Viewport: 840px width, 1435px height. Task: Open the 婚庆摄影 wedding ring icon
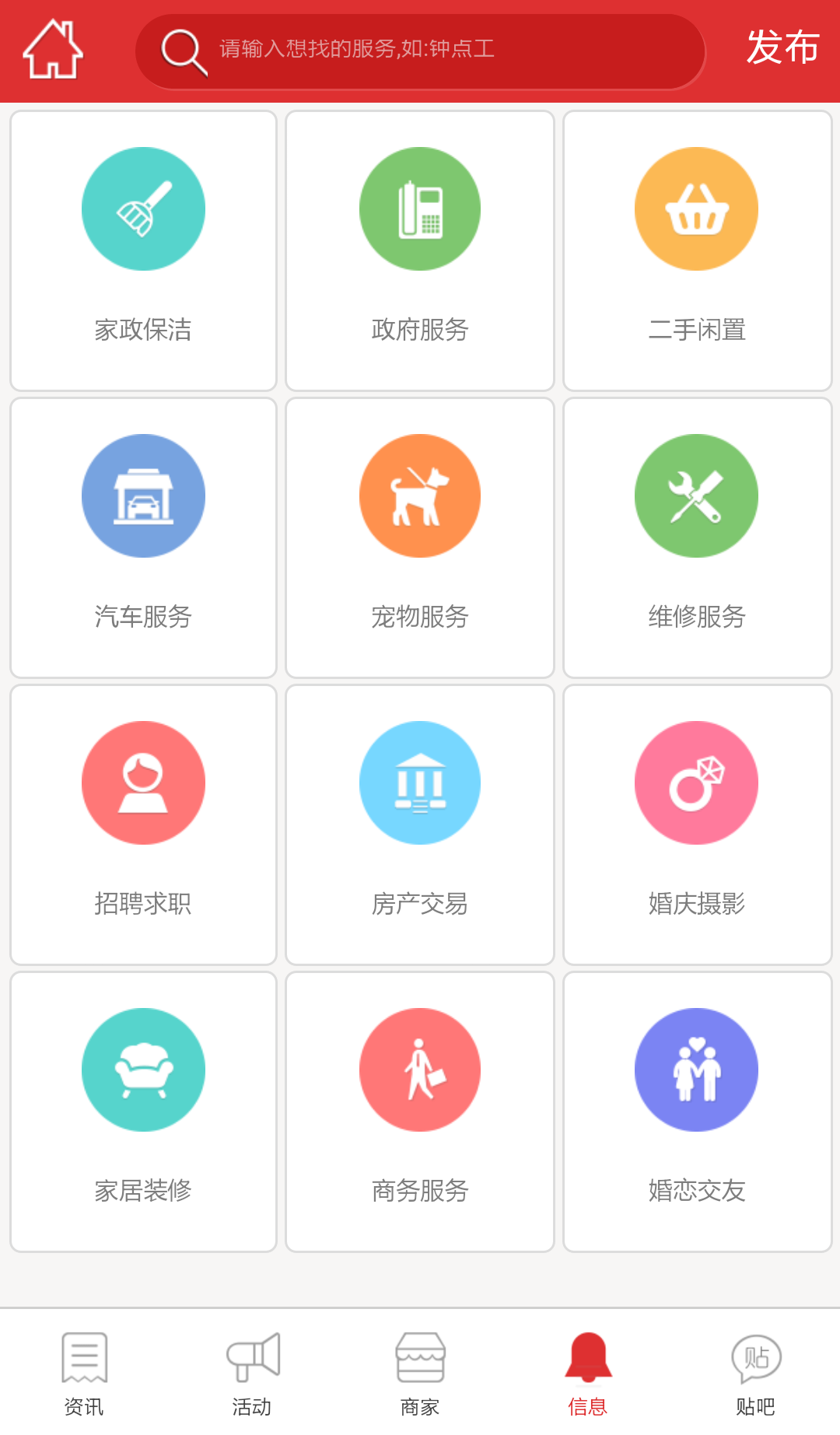point(696,782)
